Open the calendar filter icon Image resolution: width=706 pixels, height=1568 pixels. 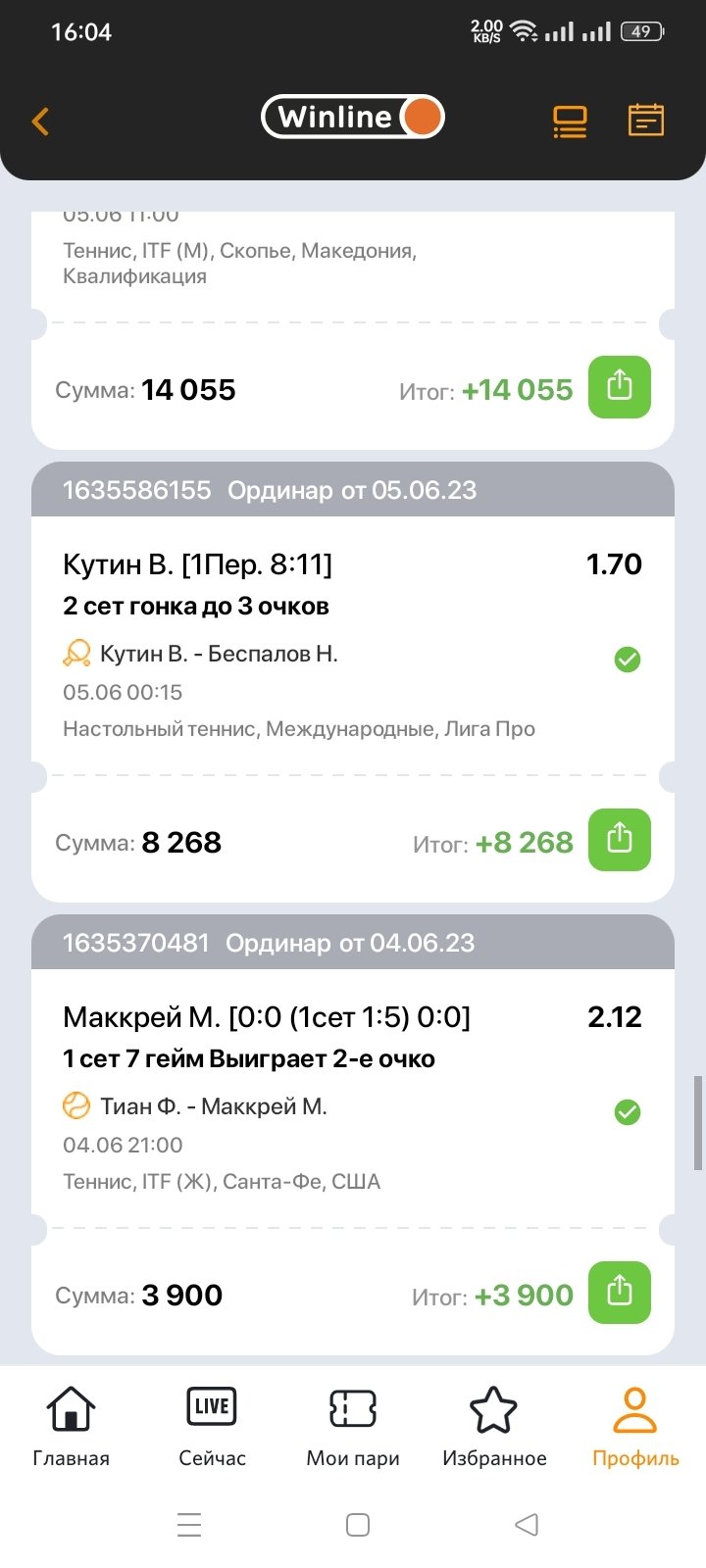click(x=645, y=121)
